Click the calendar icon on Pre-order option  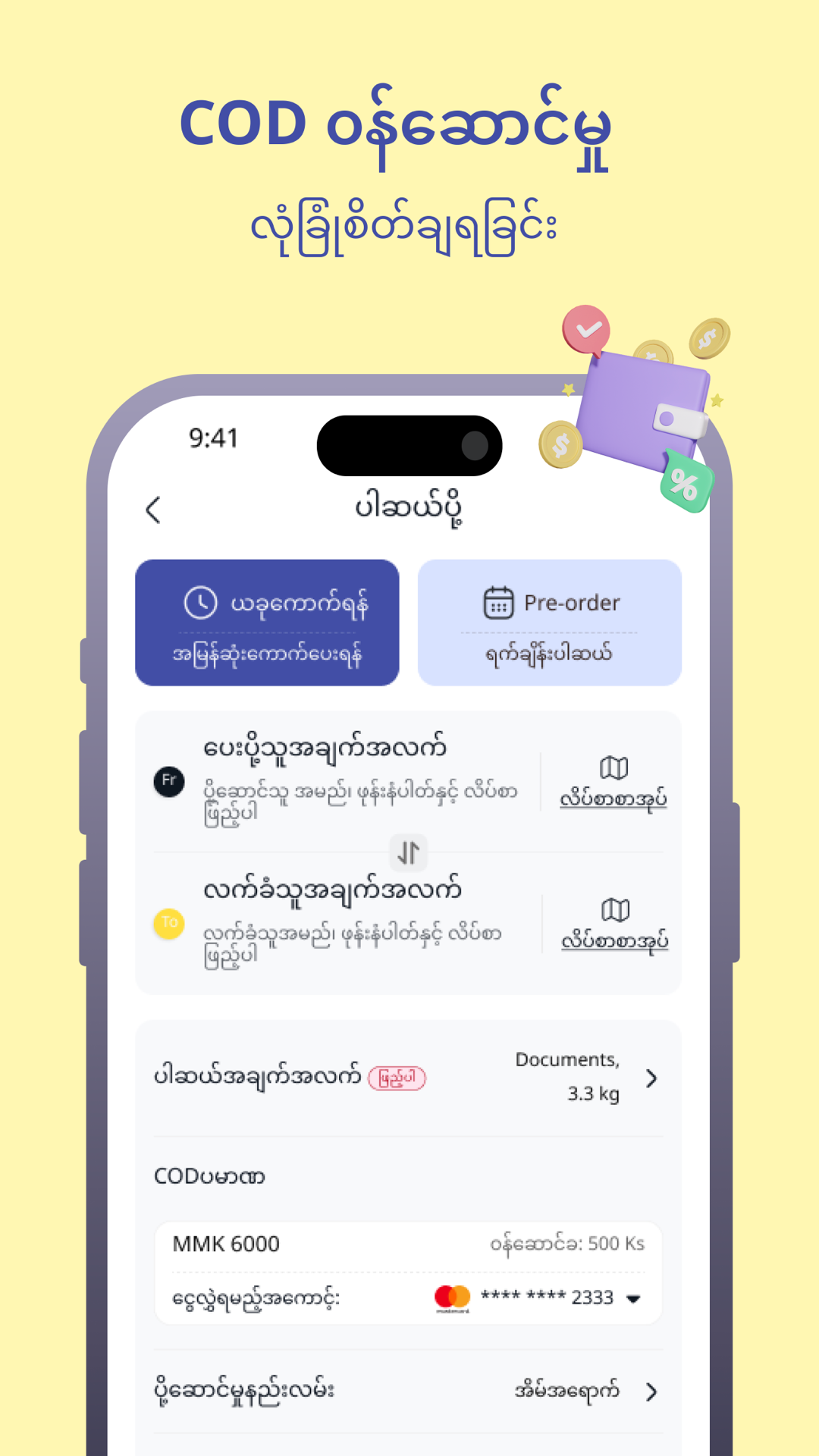[x=498, y=601]
